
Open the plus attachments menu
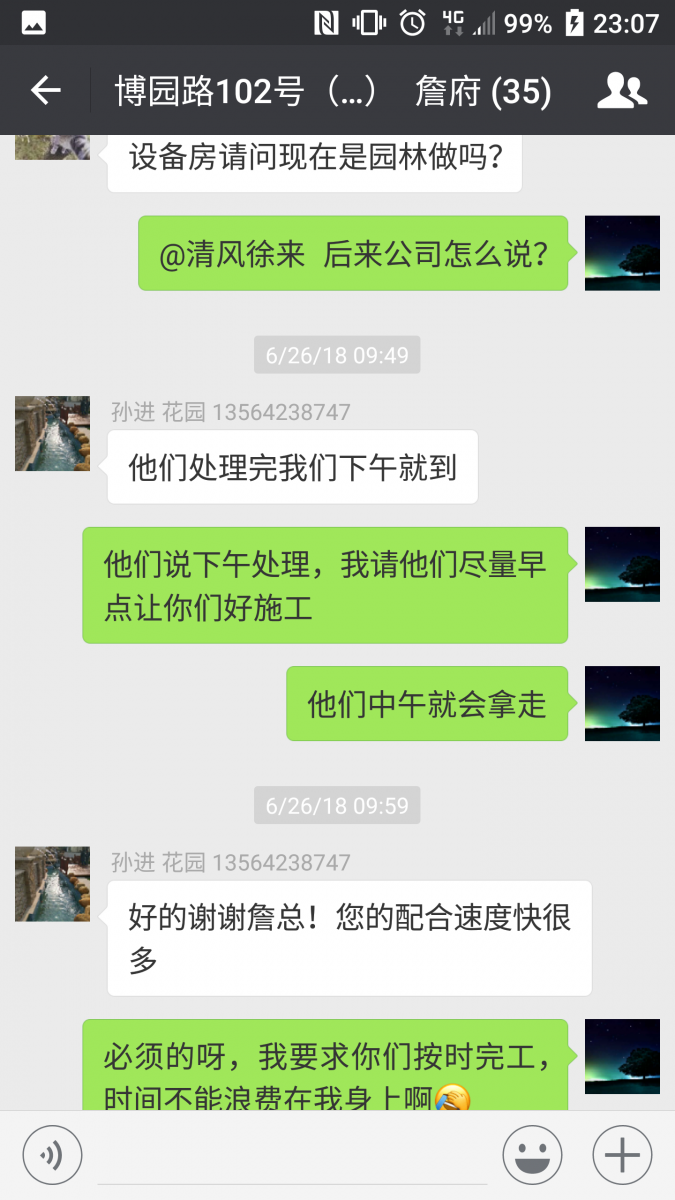click(622, 1156)
